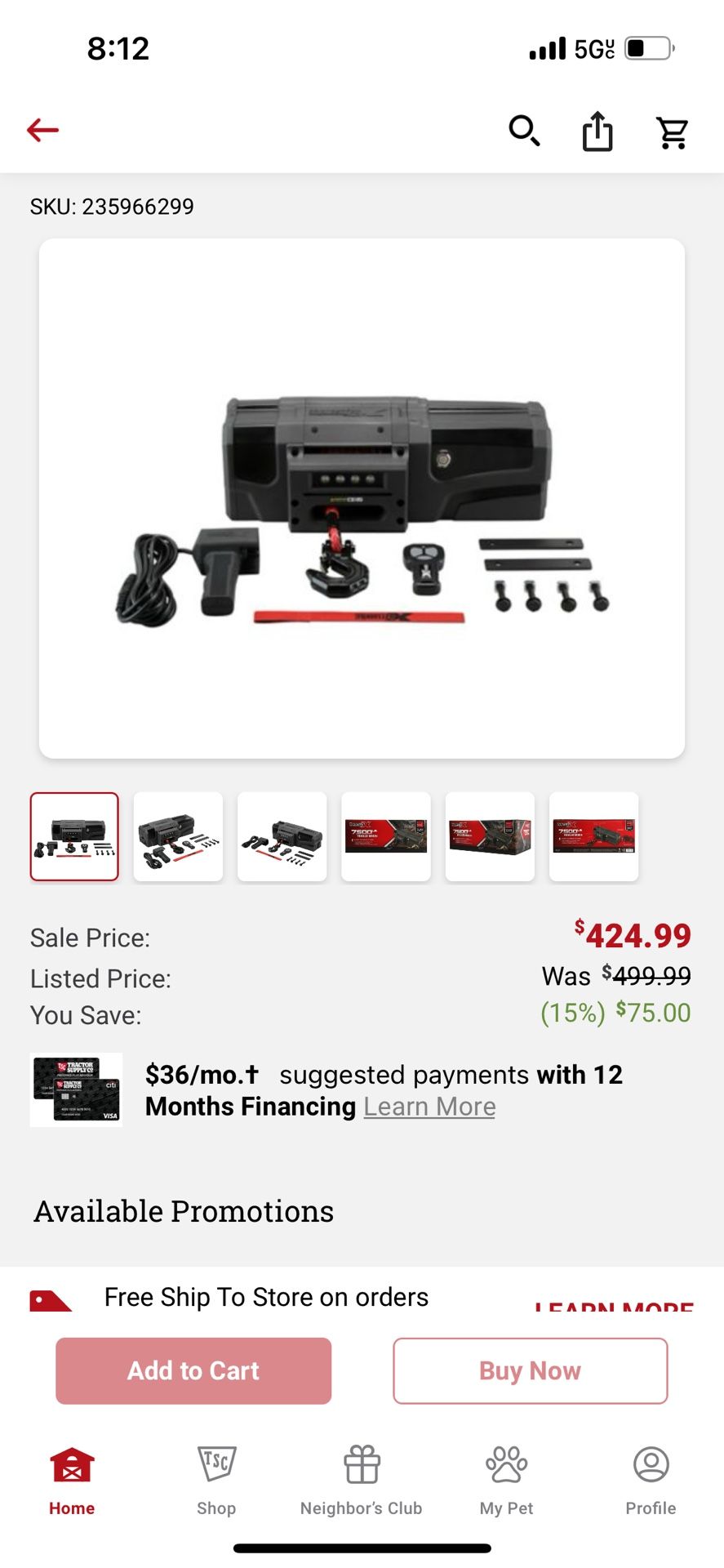Screen dimensions: 724x1568
Task: Select the sixth product thumbnail
Action: pyautogui.click(x=593, y=836)
